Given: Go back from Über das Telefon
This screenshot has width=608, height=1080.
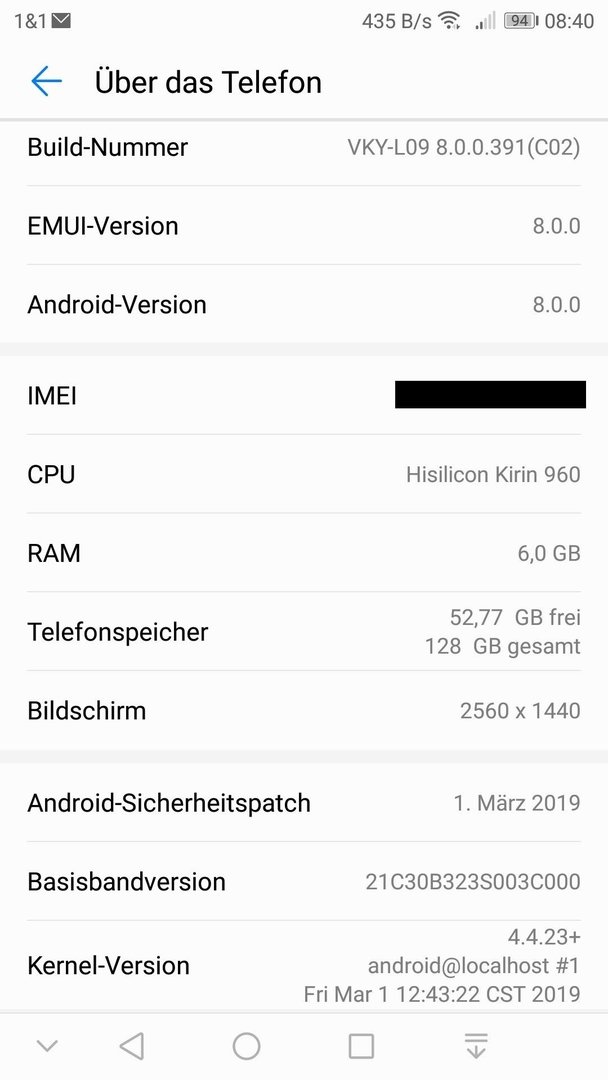Looking at the screenshot, I should (46, 82).
